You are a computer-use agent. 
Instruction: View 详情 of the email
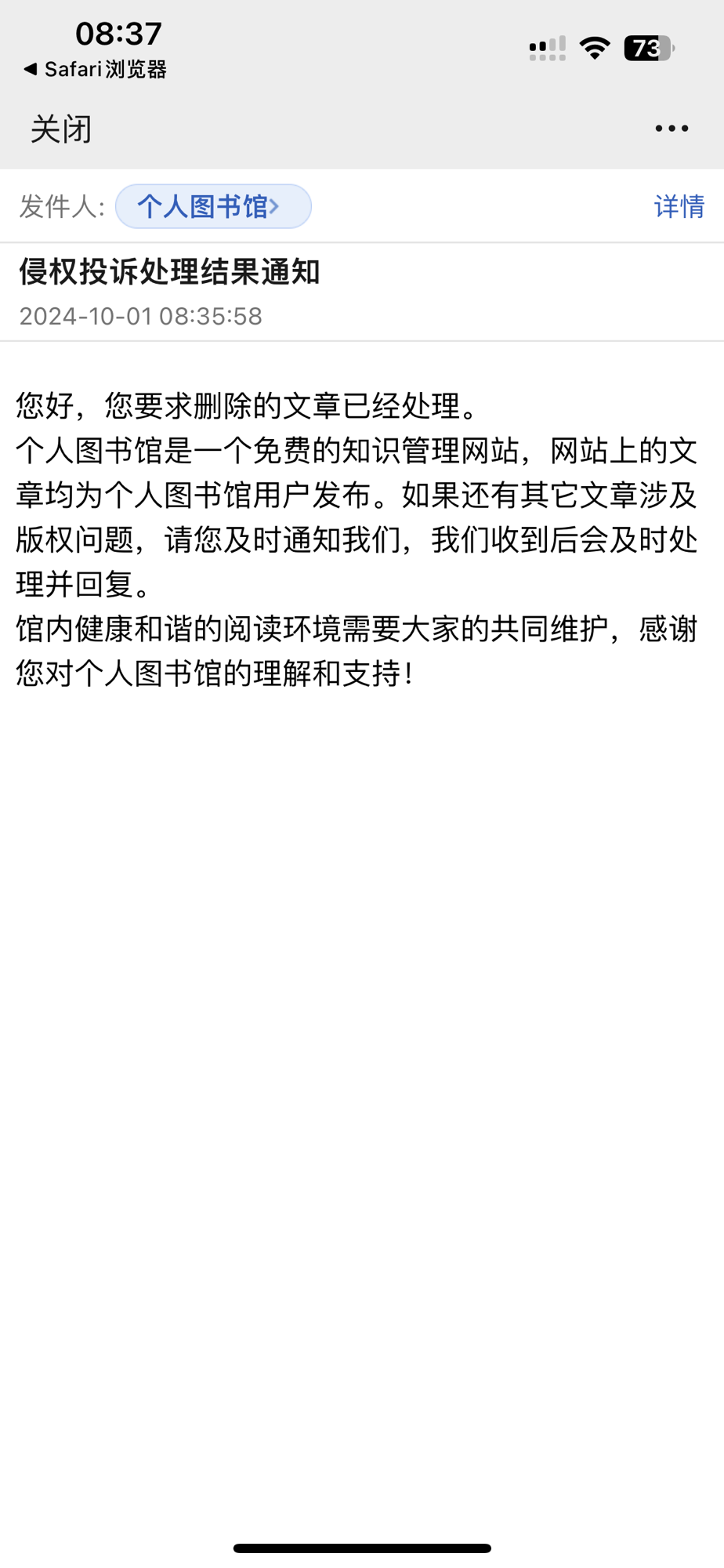pos(679,206)
